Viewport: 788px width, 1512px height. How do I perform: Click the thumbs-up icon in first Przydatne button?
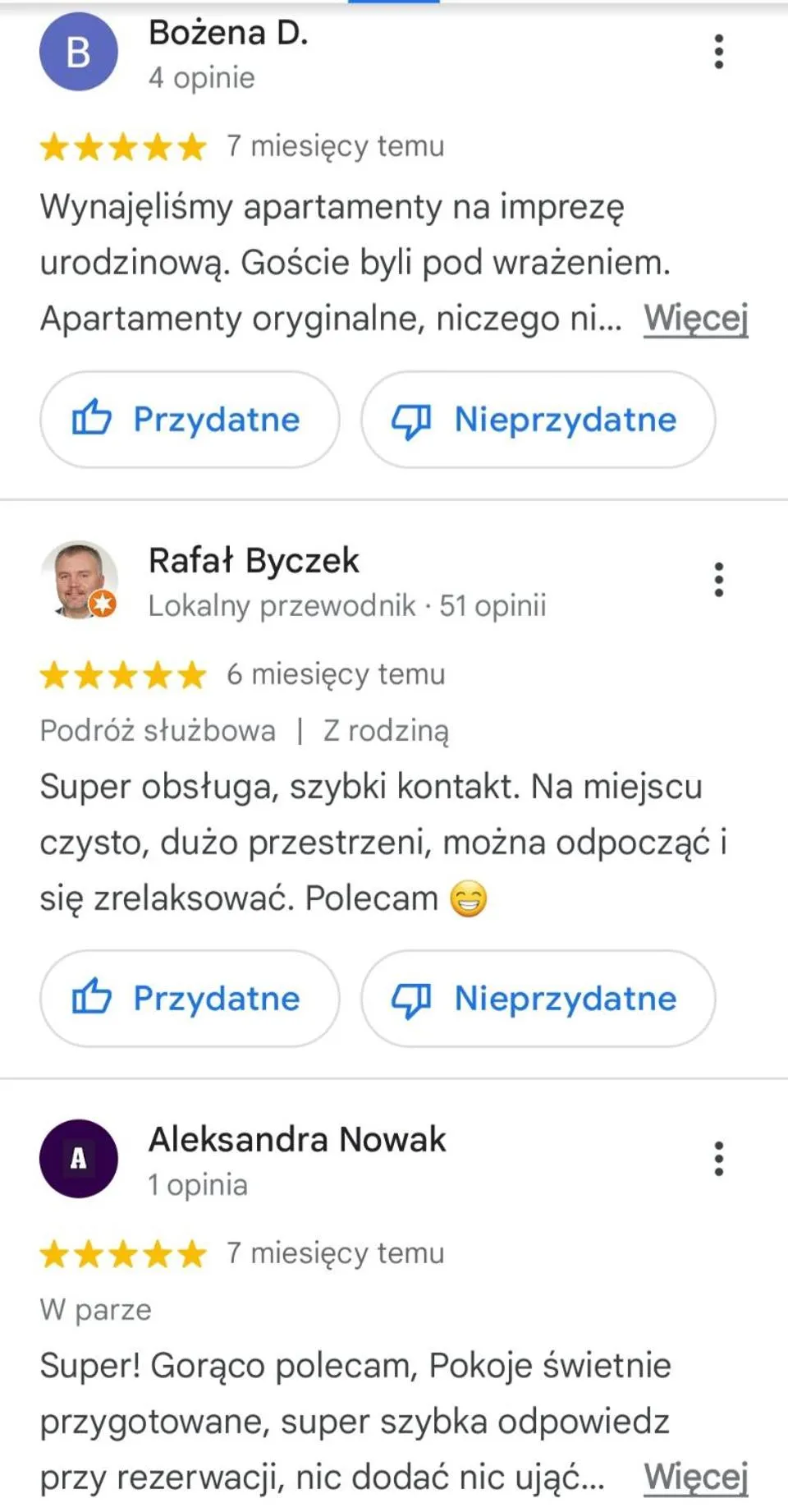93,419
